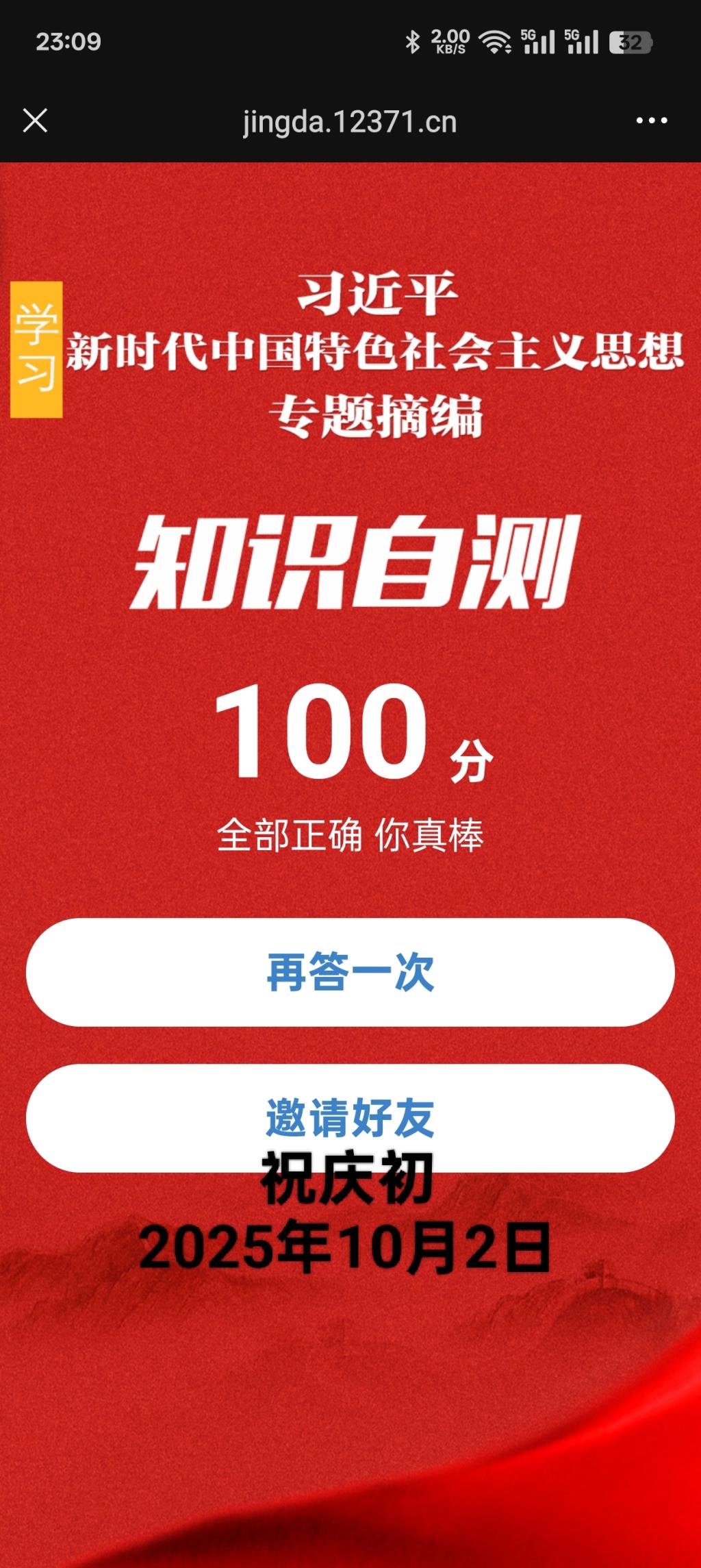
Task: Open the three-dot overflow menu
Action: click(x=651, y=121)
